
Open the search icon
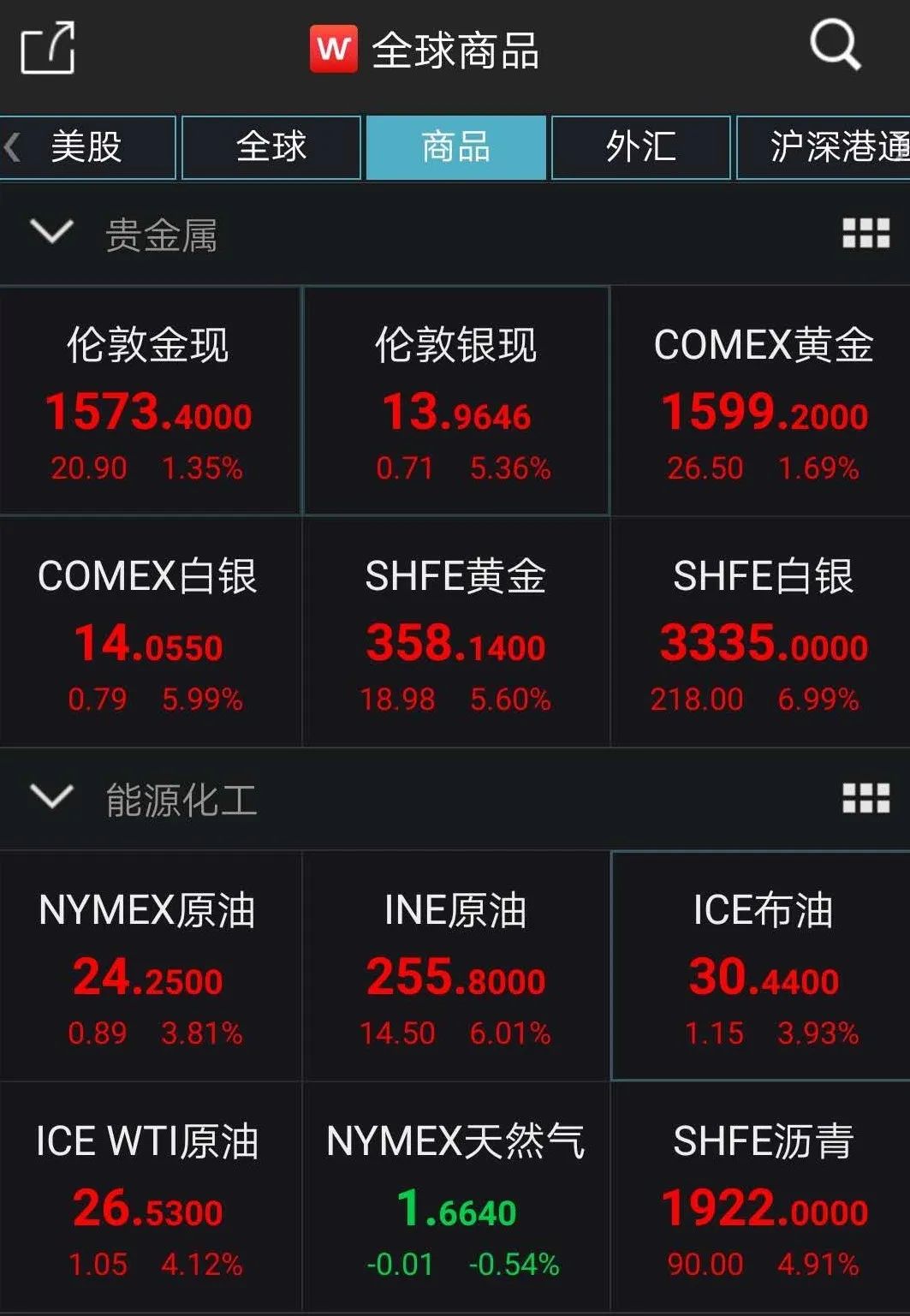[834, 45]
